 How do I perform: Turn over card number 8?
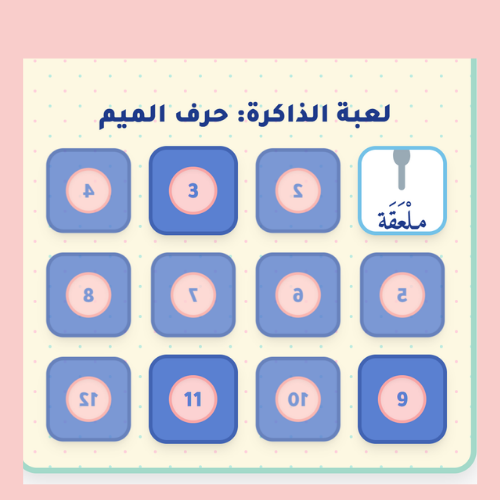pos(88,295)
